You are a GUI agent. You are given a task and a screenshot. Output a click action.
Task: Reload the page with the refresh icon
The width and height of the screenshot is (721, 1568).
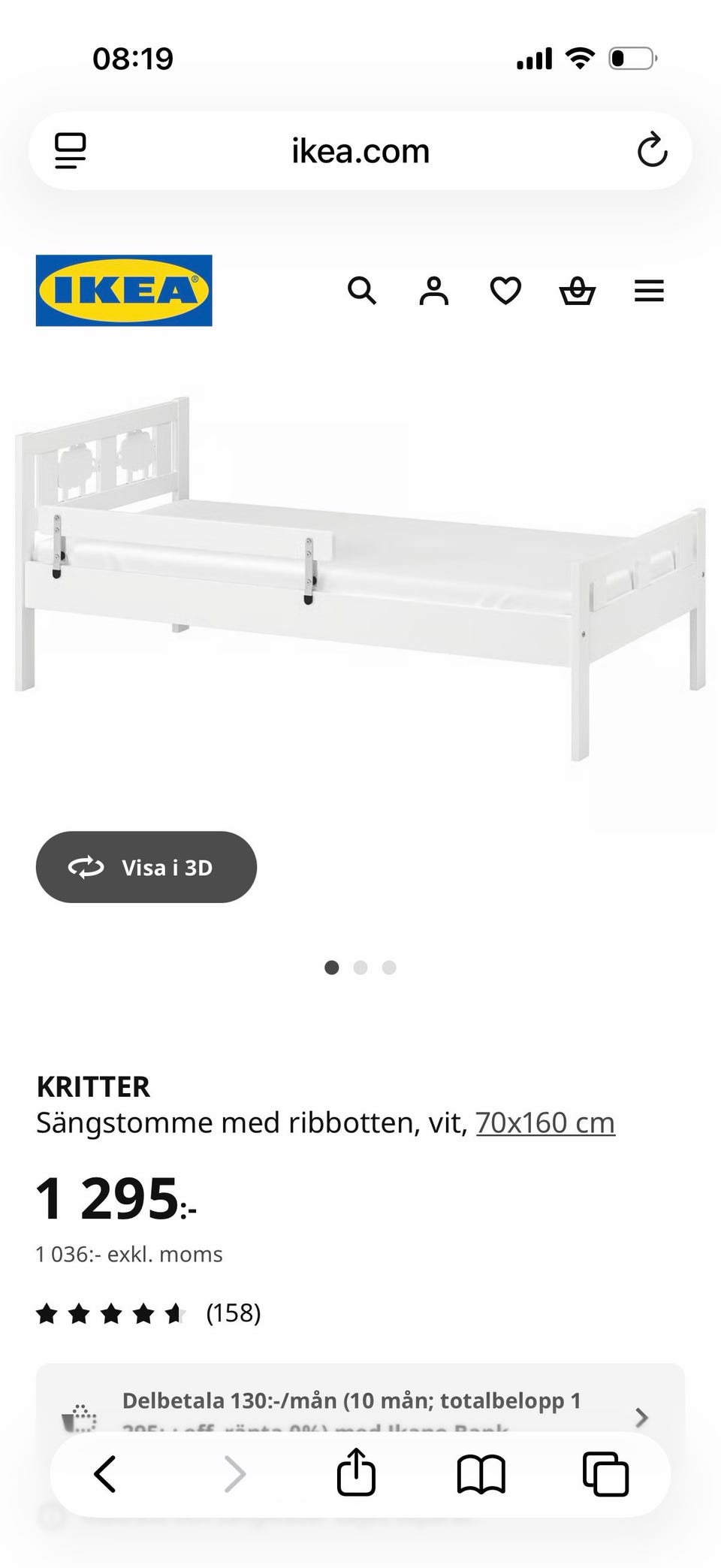[653, 150]
